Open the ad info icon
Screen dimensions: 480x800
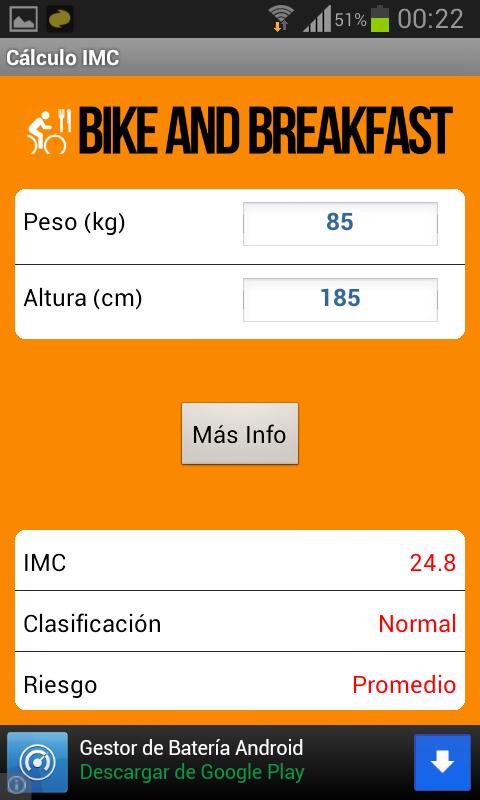(x=16, y=783)
